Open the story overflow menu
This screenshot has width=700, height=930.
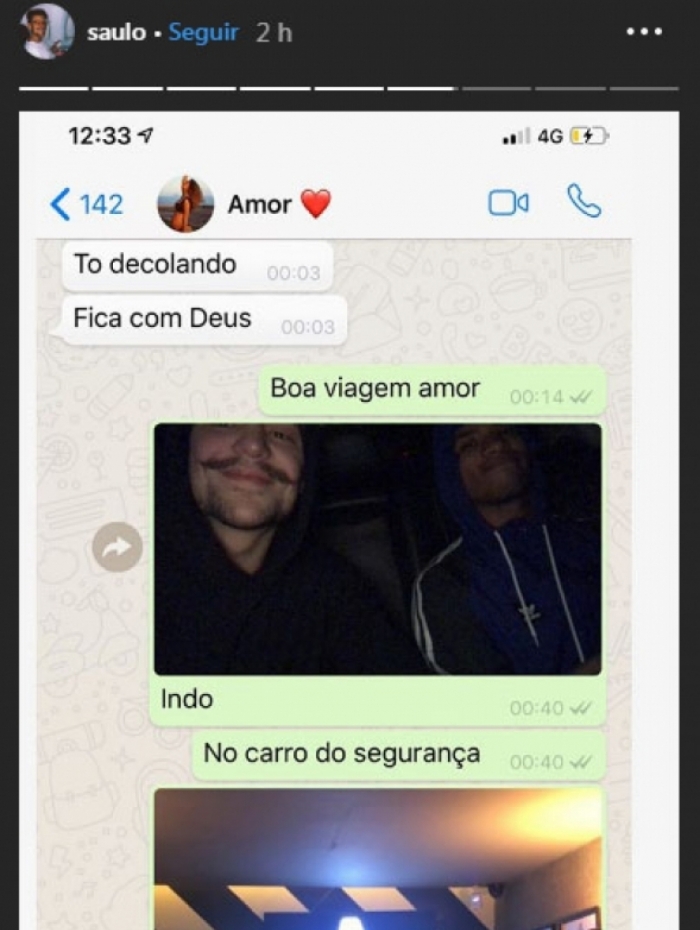click(x=644, y=32)
